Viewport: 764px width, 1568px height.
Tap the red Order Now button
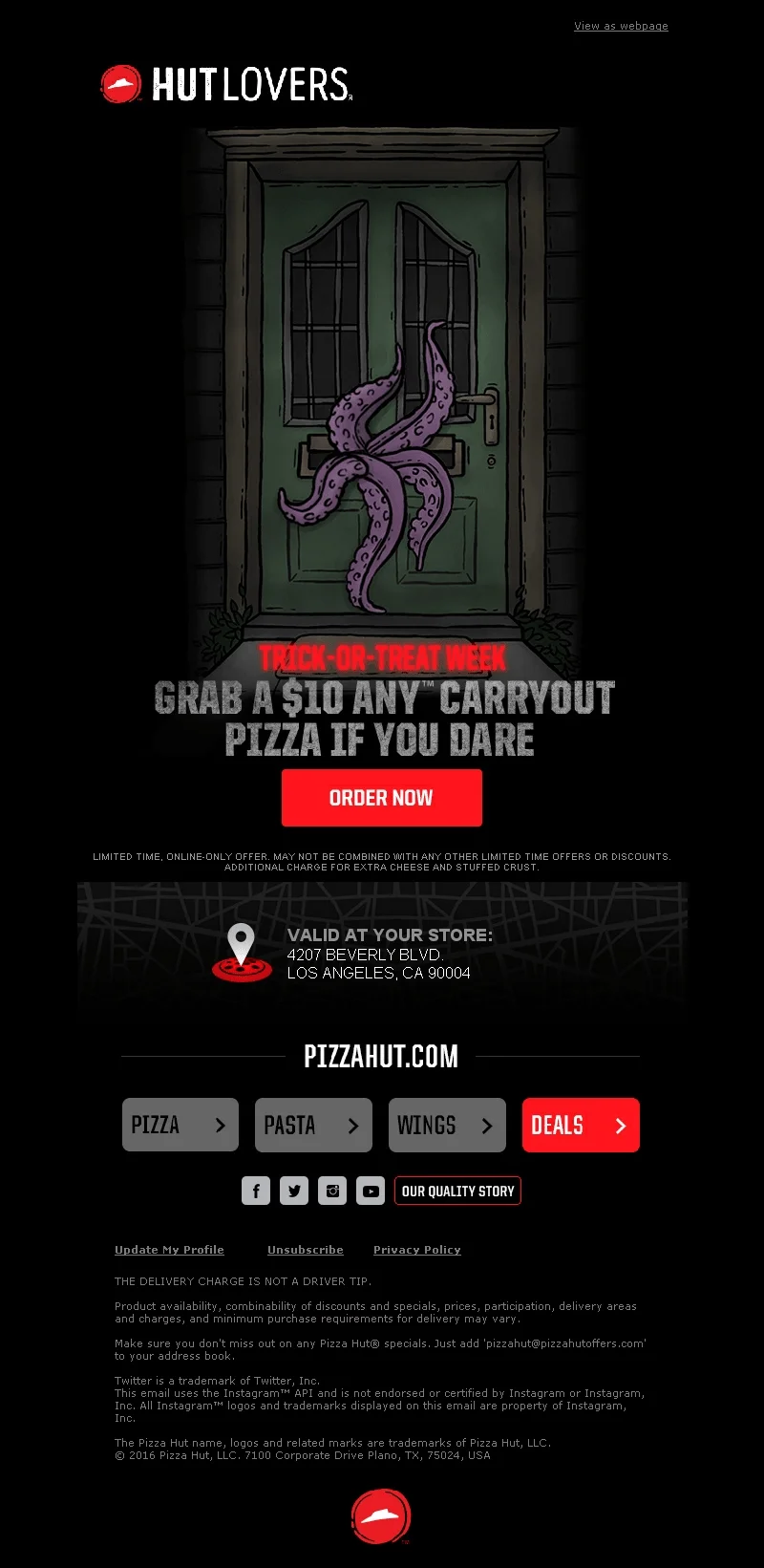381,798
